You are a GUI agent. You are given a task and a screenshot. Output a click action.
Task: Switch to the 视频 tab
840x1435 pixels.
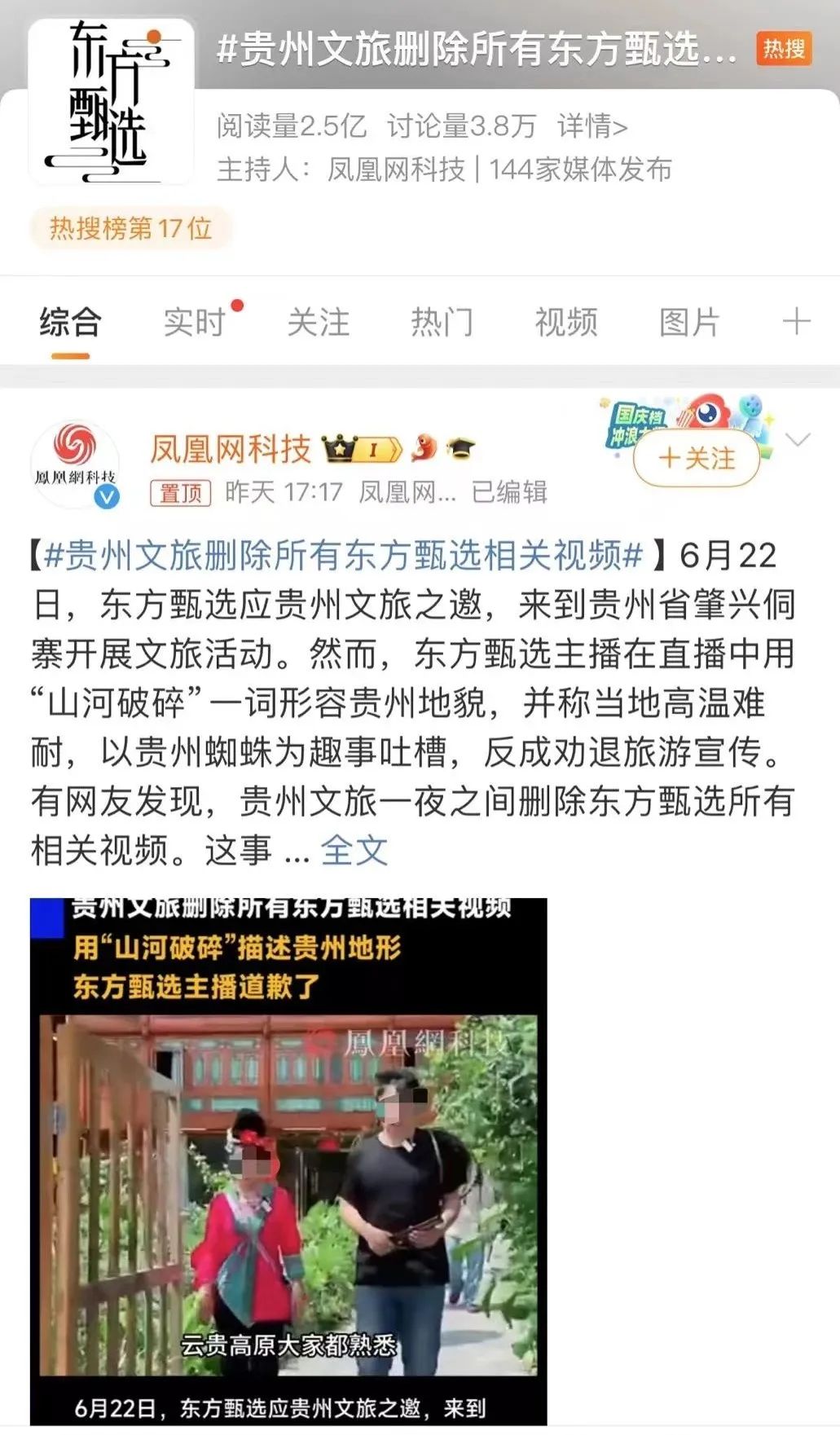click(566, 322)
